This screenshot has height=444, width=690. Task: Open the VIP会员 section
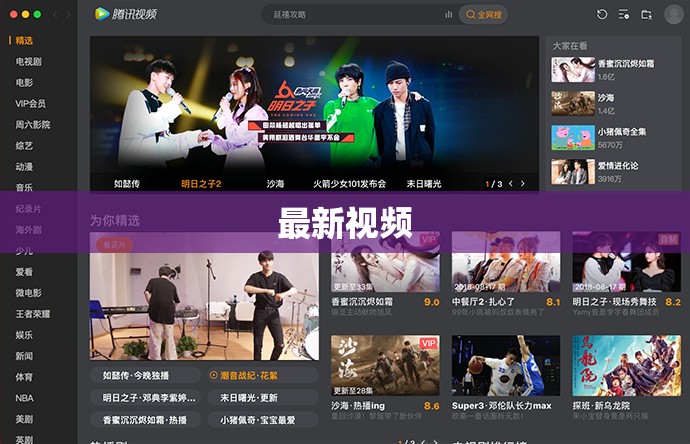pos(30,104)
